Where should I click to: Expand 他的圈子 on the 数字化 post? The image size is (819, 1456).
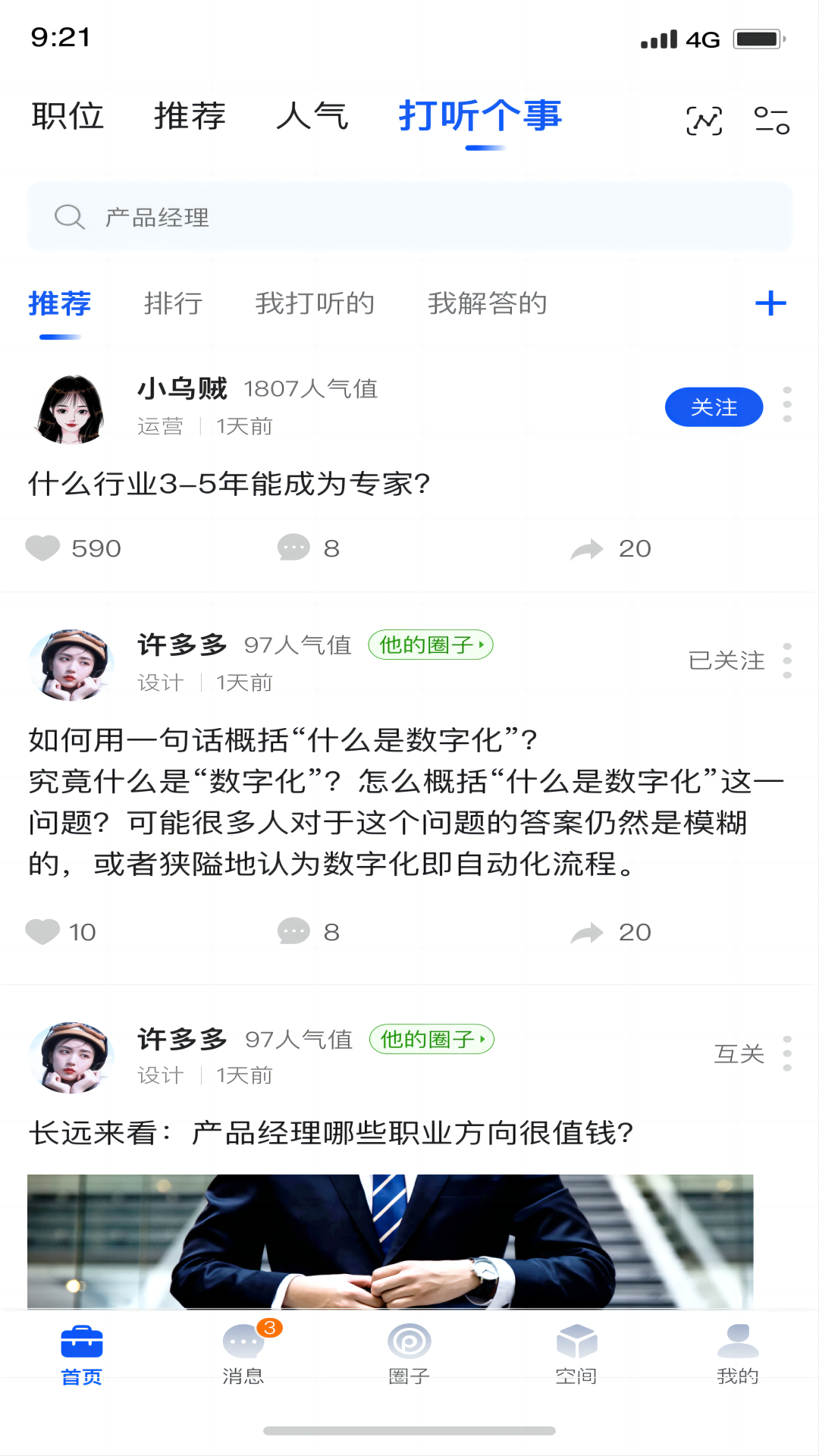pyautogui.click(x=429, y=644)
